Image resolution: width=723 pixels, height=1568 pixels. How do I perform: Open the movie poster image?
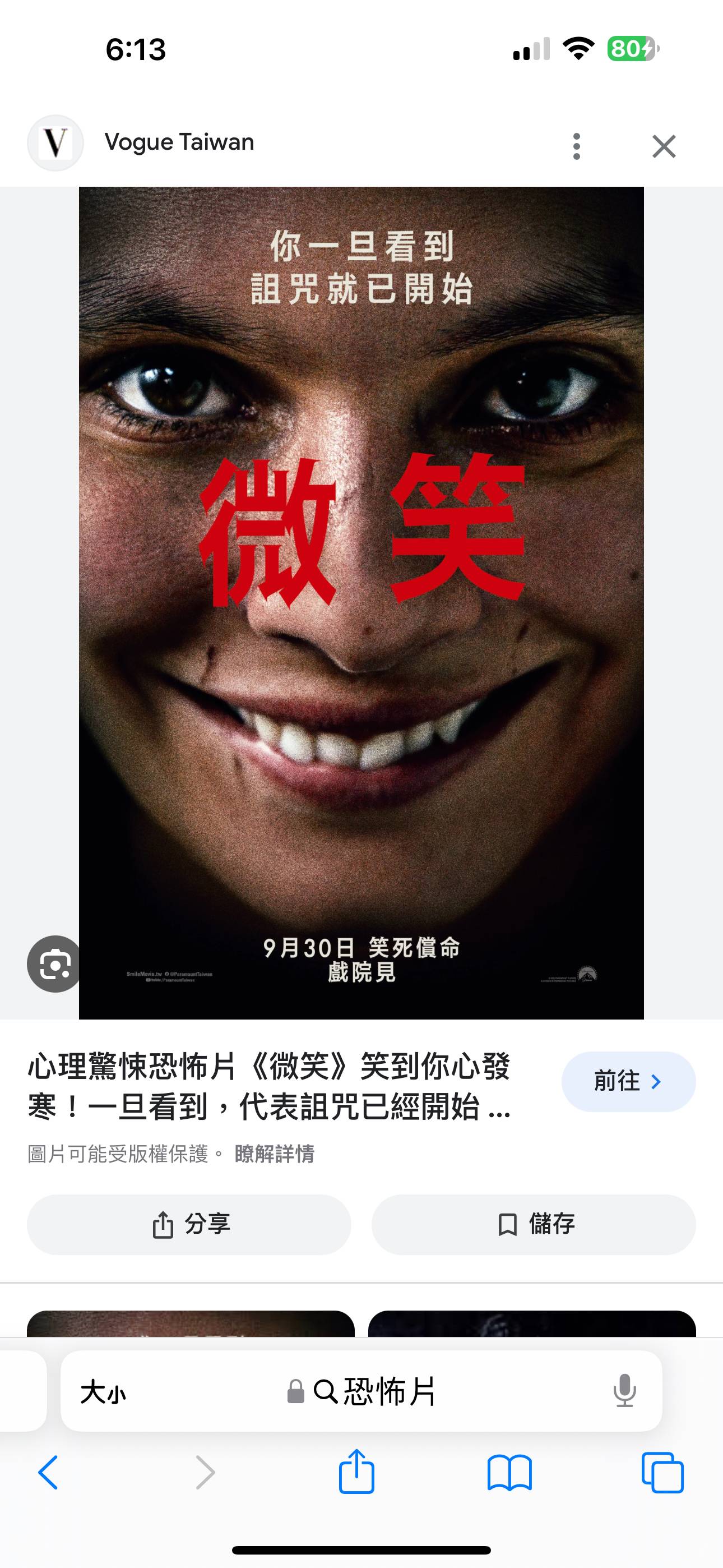click(361, 603)
